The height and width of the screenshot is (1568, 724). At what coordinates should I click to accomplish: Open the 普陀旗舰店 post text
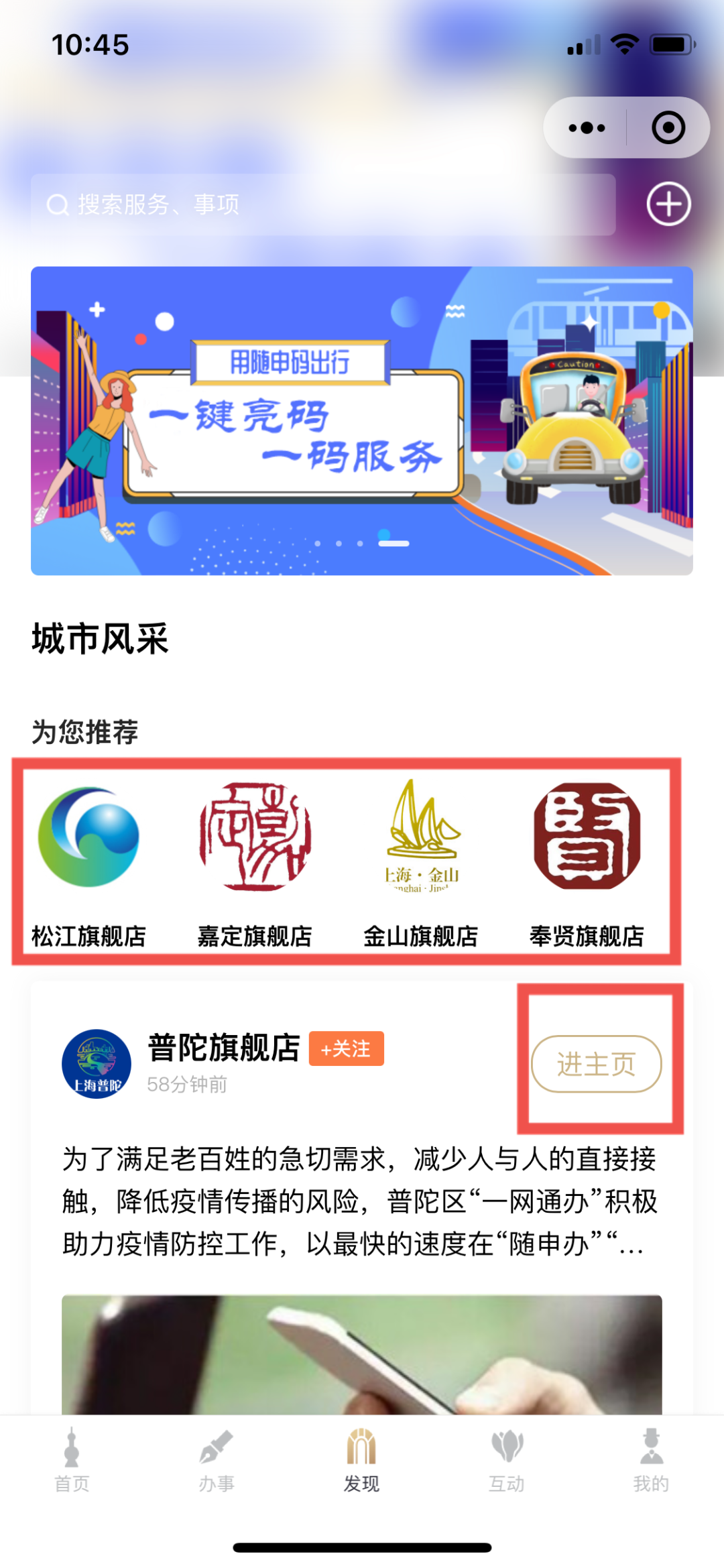tap(361, 1201)
